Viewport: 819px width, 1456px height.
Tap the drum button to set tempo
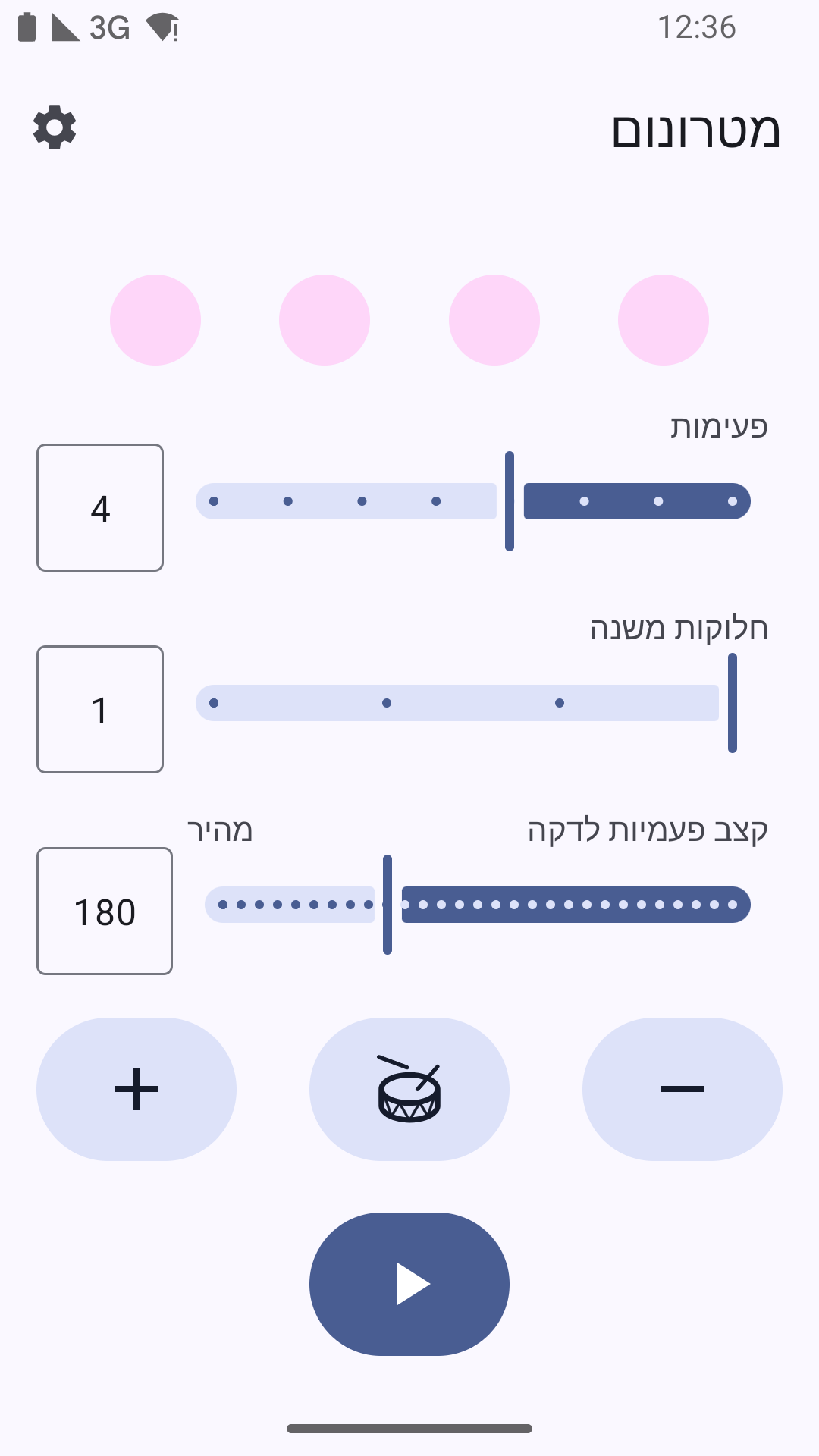point(409,1089)
